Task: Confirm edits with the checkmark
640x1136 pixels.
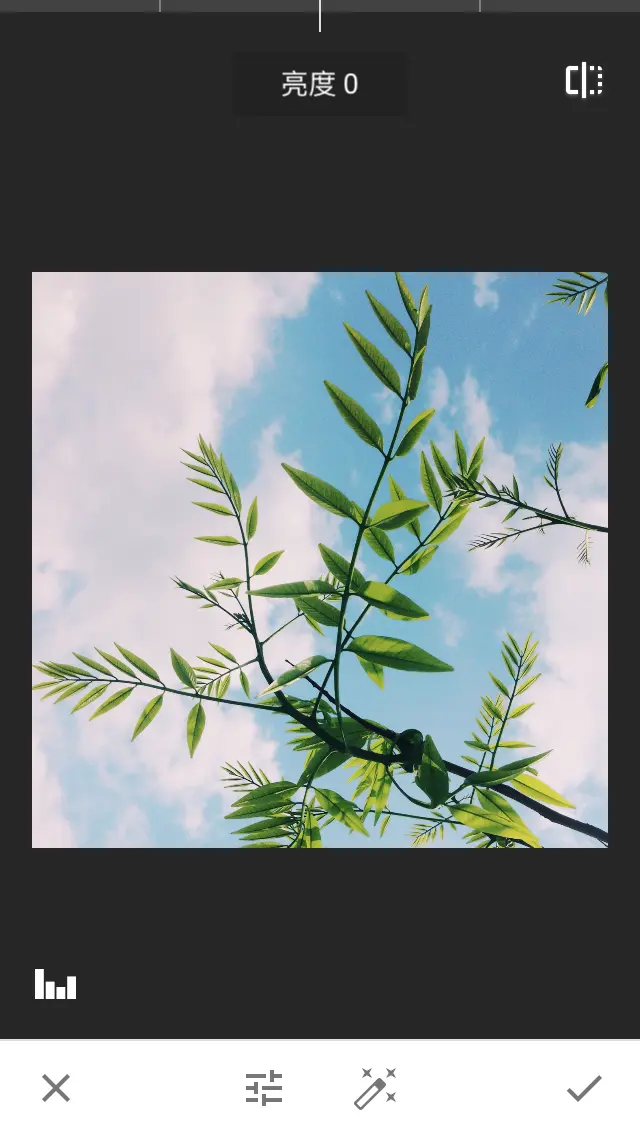Action: tap(584, 1088)
